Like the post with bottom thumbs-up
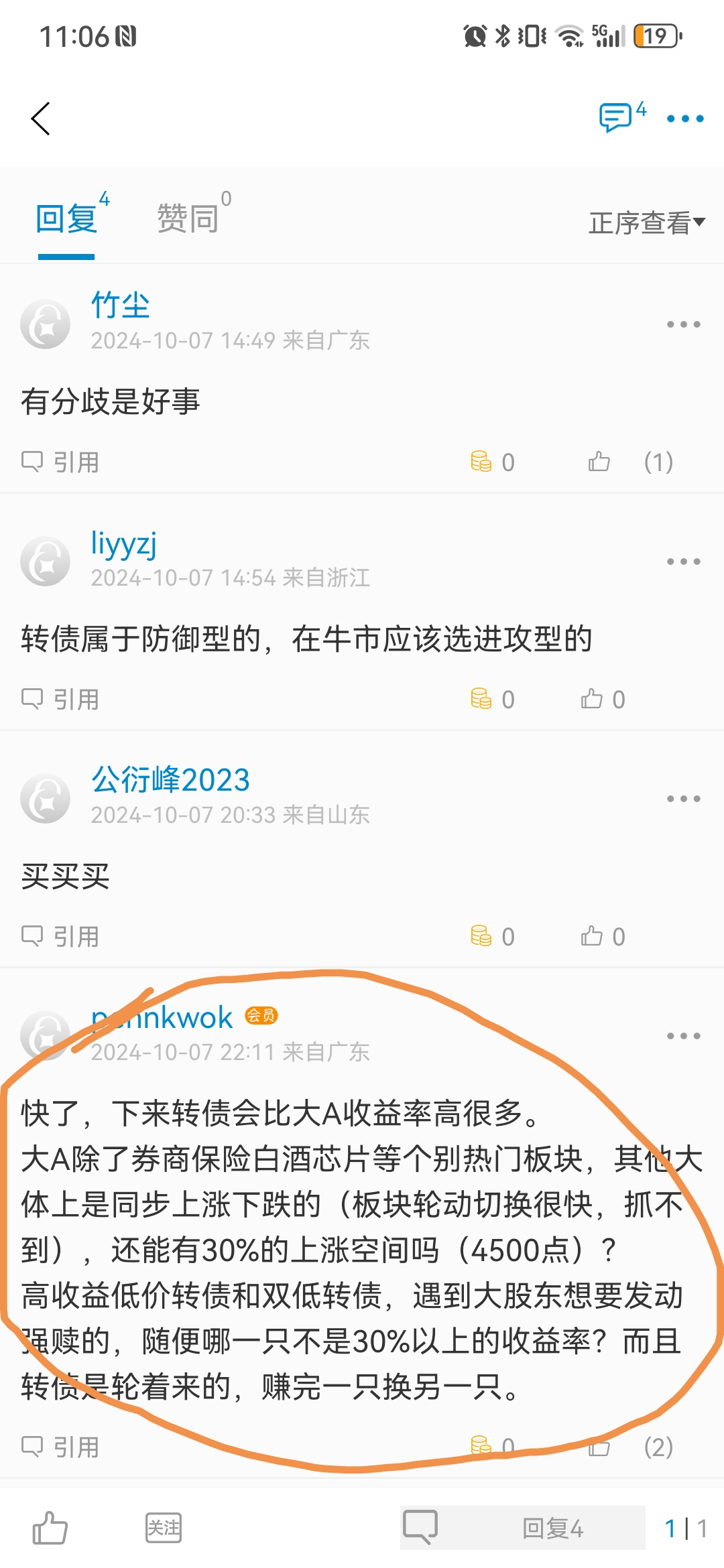 tap(50, 1528)
